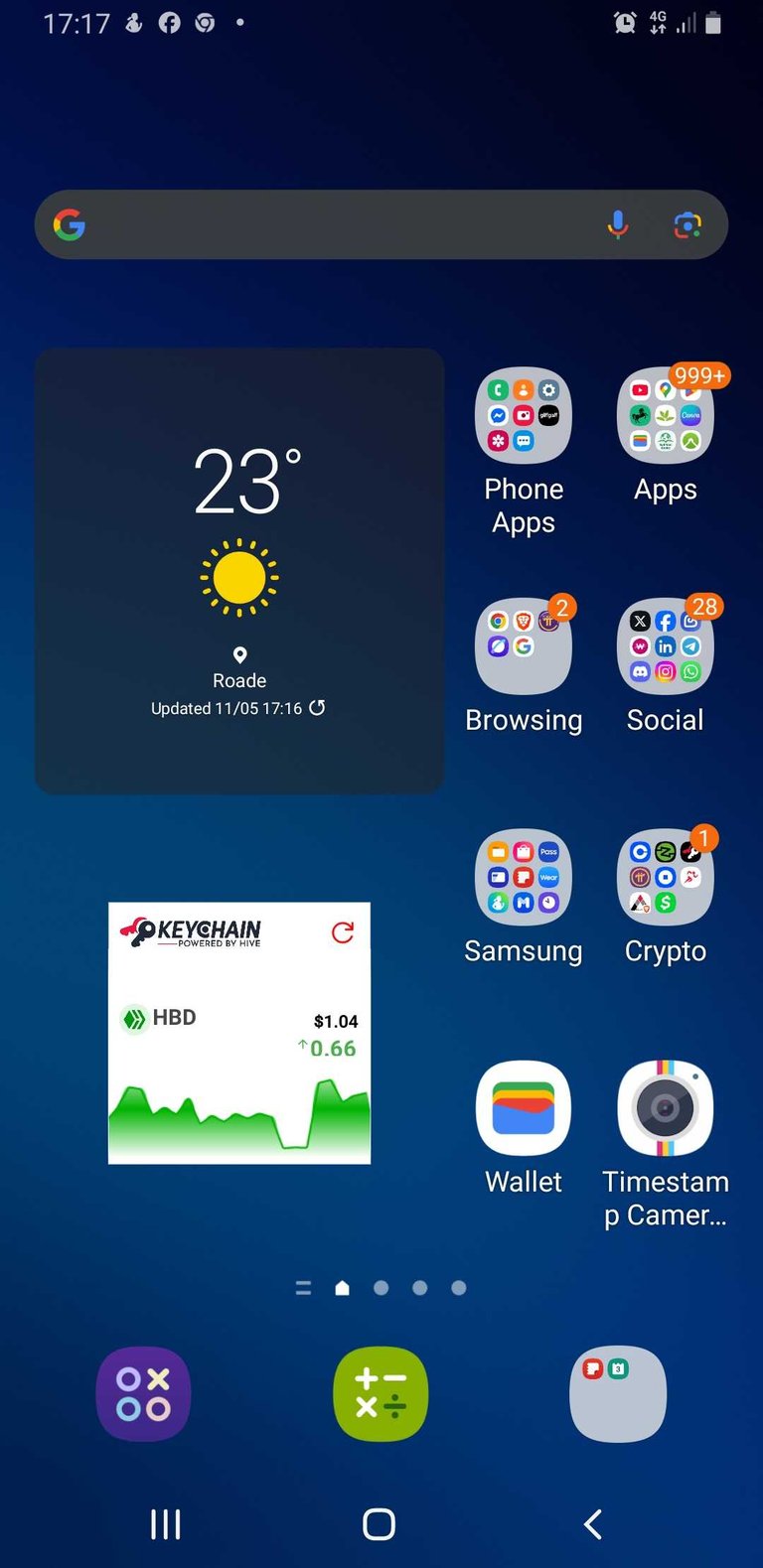Image resolution: width=763 pixels, height=1568 pixels.
Task: Launch the Wallet app
Action: (524, 1109)
